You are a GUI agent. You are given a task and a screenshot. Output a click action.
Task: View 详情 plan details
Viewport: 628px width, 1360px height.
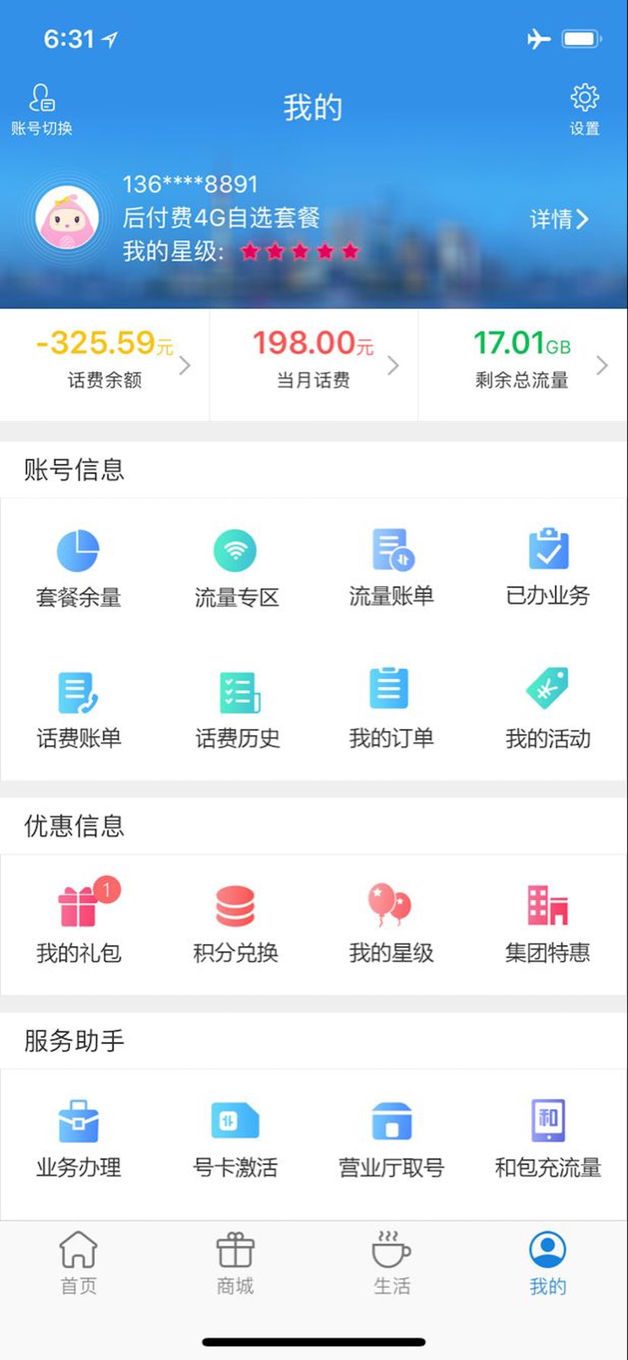(558, 219)
